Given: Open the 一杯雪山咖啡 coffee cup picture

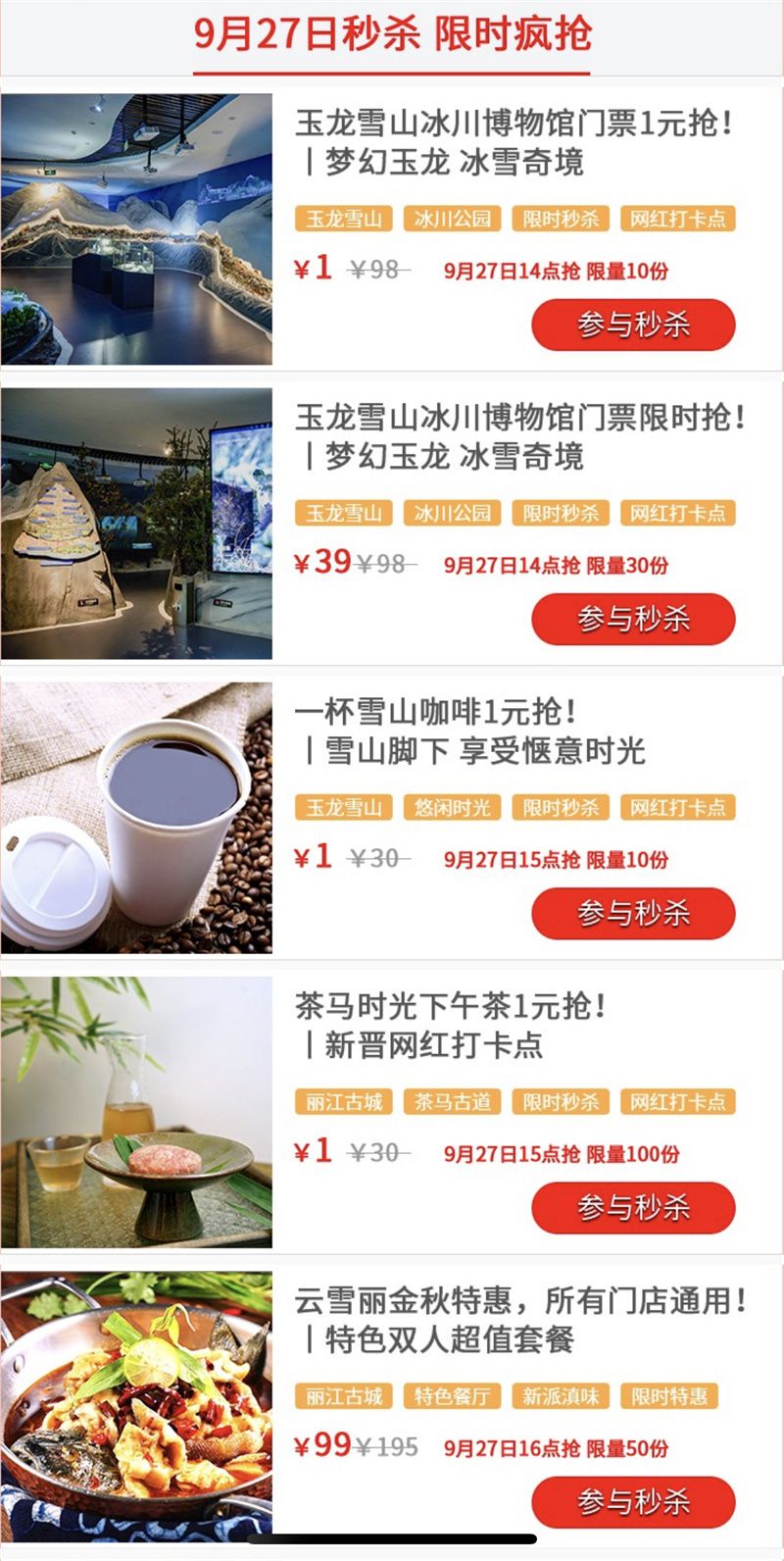Looking at the screenshot, I should pos(137,818).
